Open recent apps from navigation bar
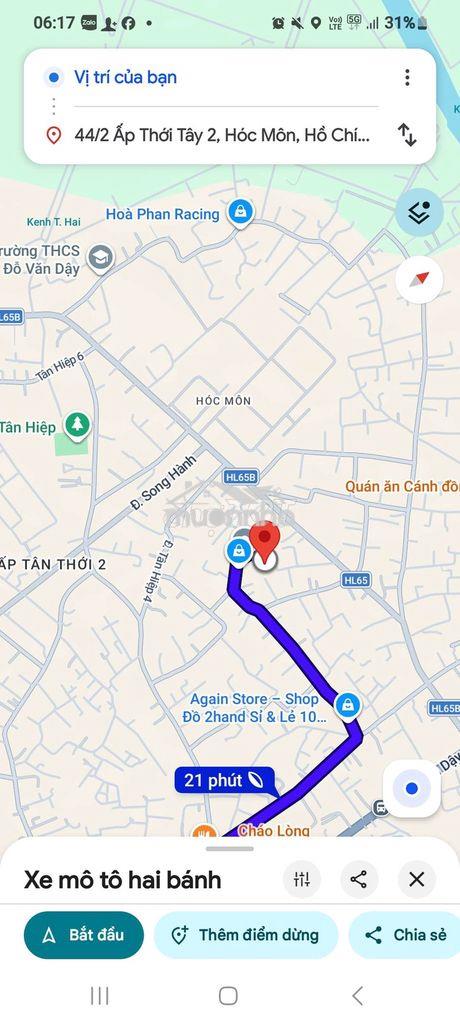 (x=99, y=995)
